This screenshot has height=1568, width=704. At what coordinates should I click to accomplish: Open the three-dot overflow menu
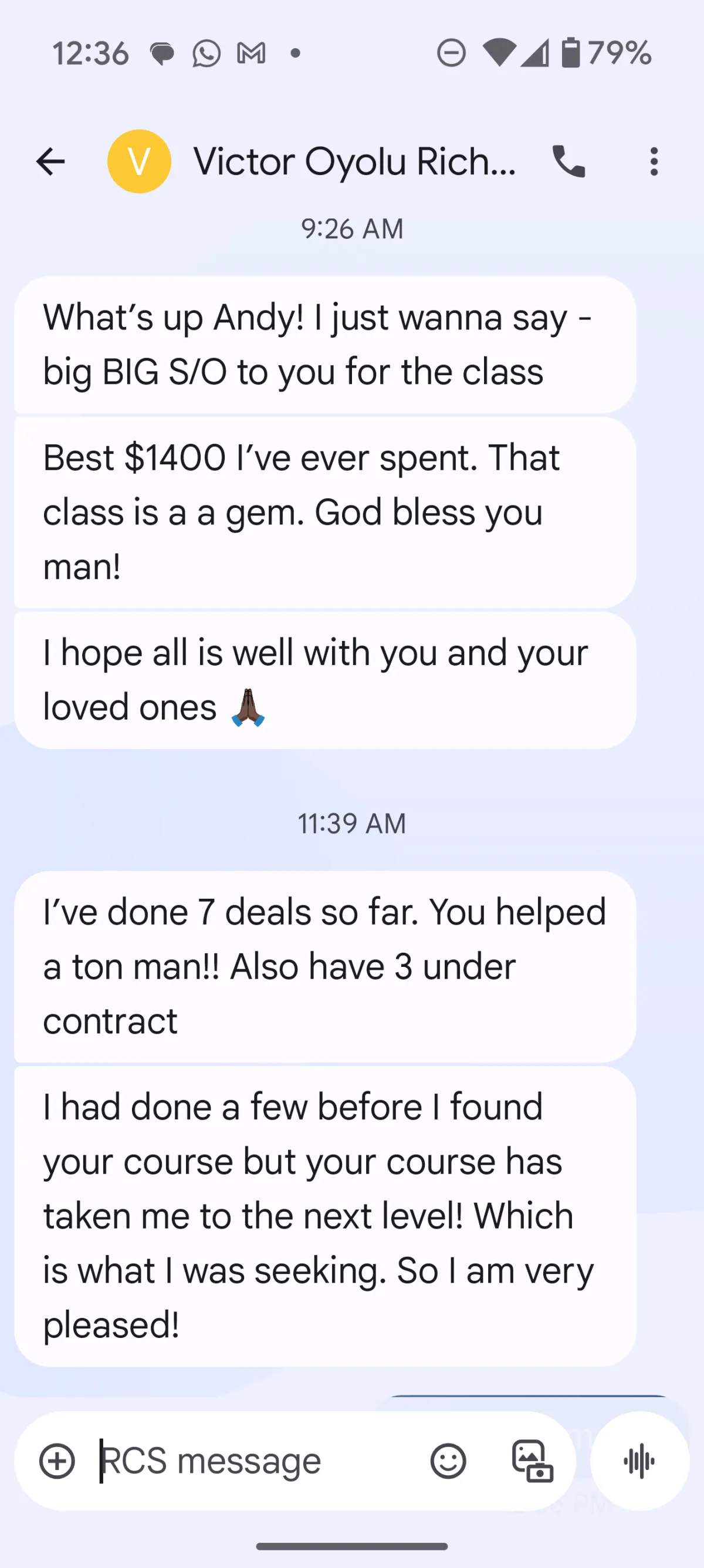tap(654, 162)
